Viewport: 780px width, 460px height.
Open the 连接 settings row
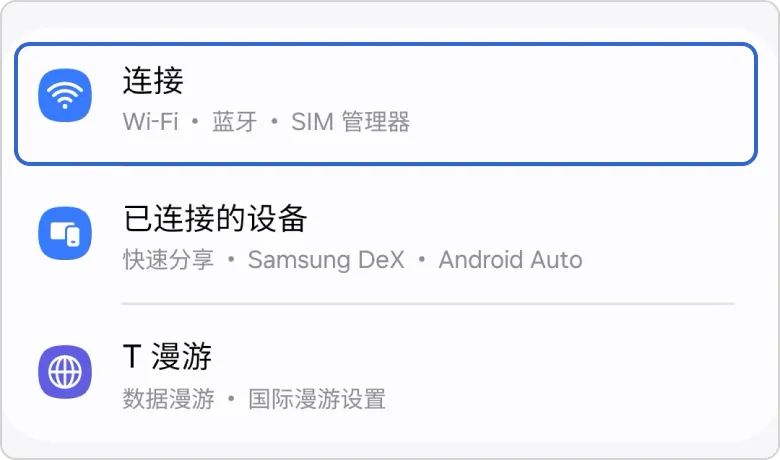[385, 103]
